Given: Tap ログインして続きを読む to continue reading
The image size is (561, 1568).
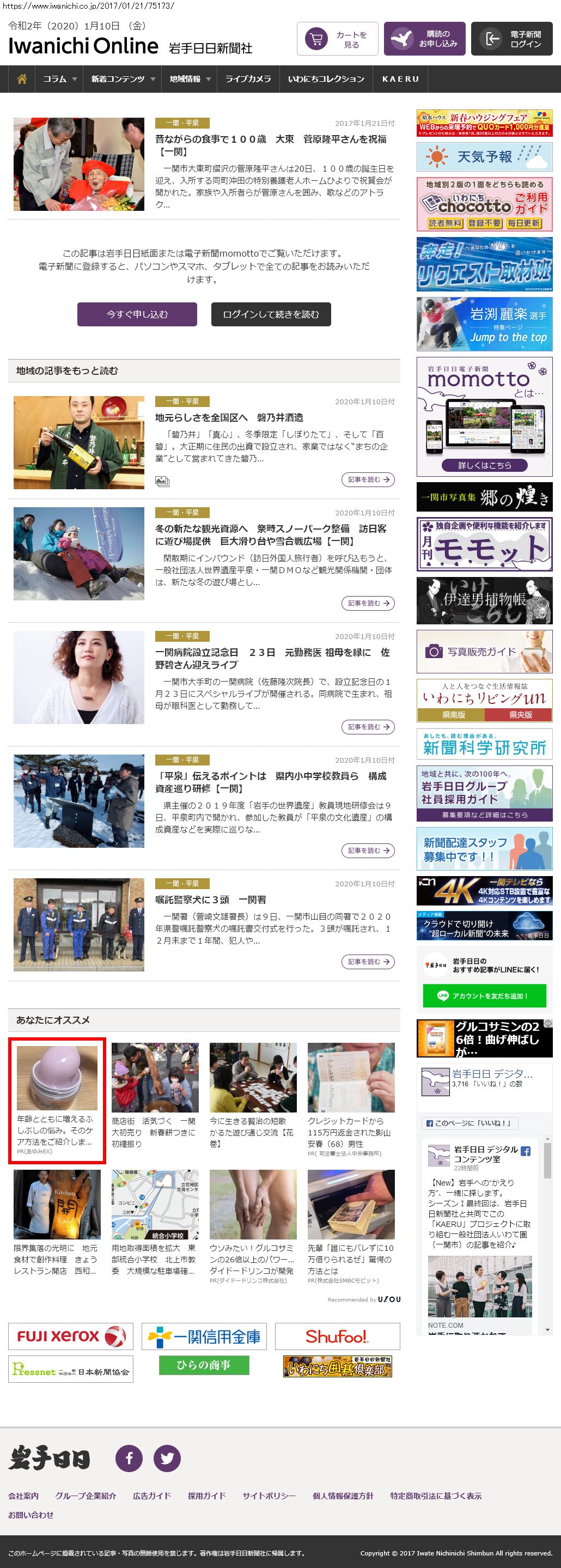Looking at the screenshot, I should point(271,314).
